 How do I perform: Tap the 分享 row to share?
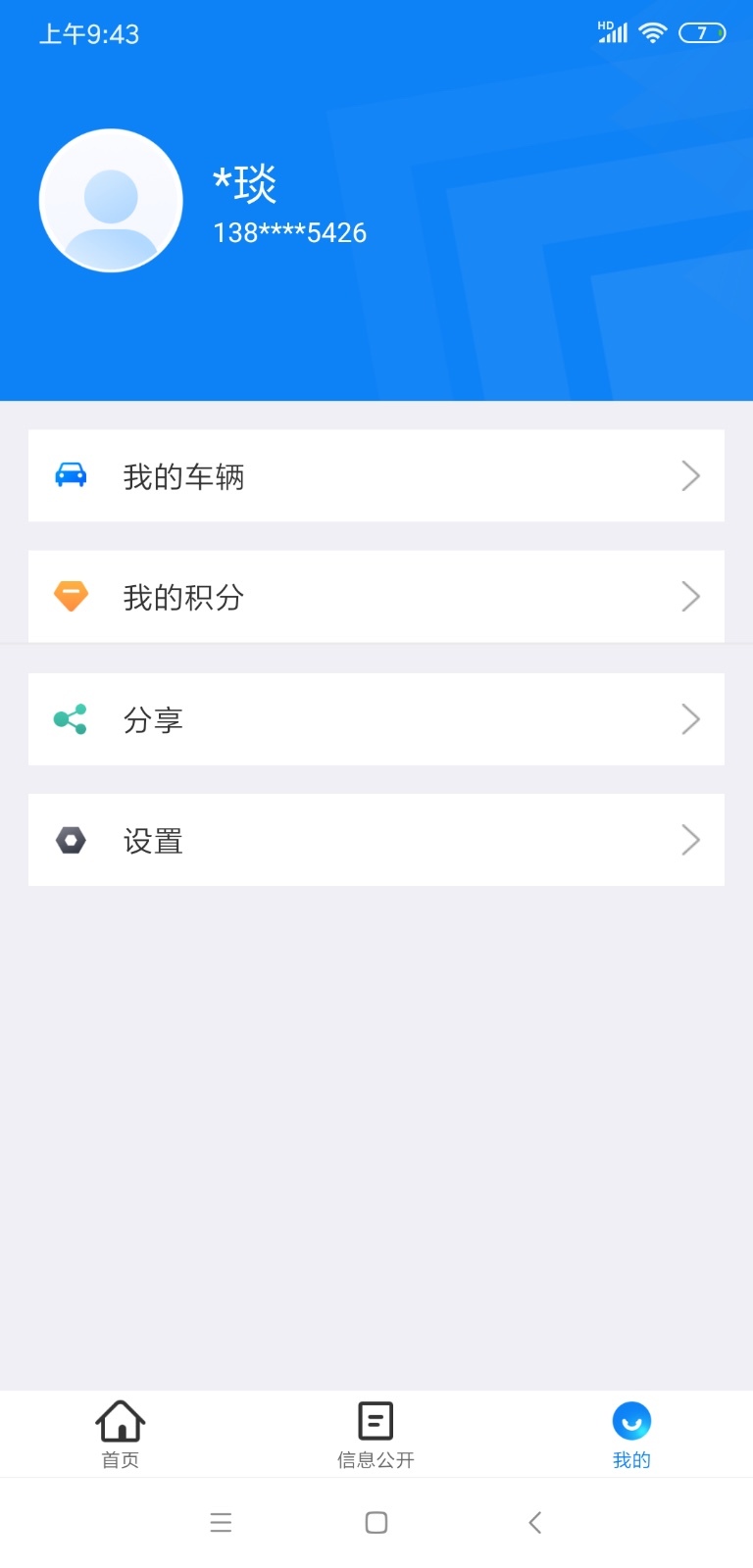[376, 718]
